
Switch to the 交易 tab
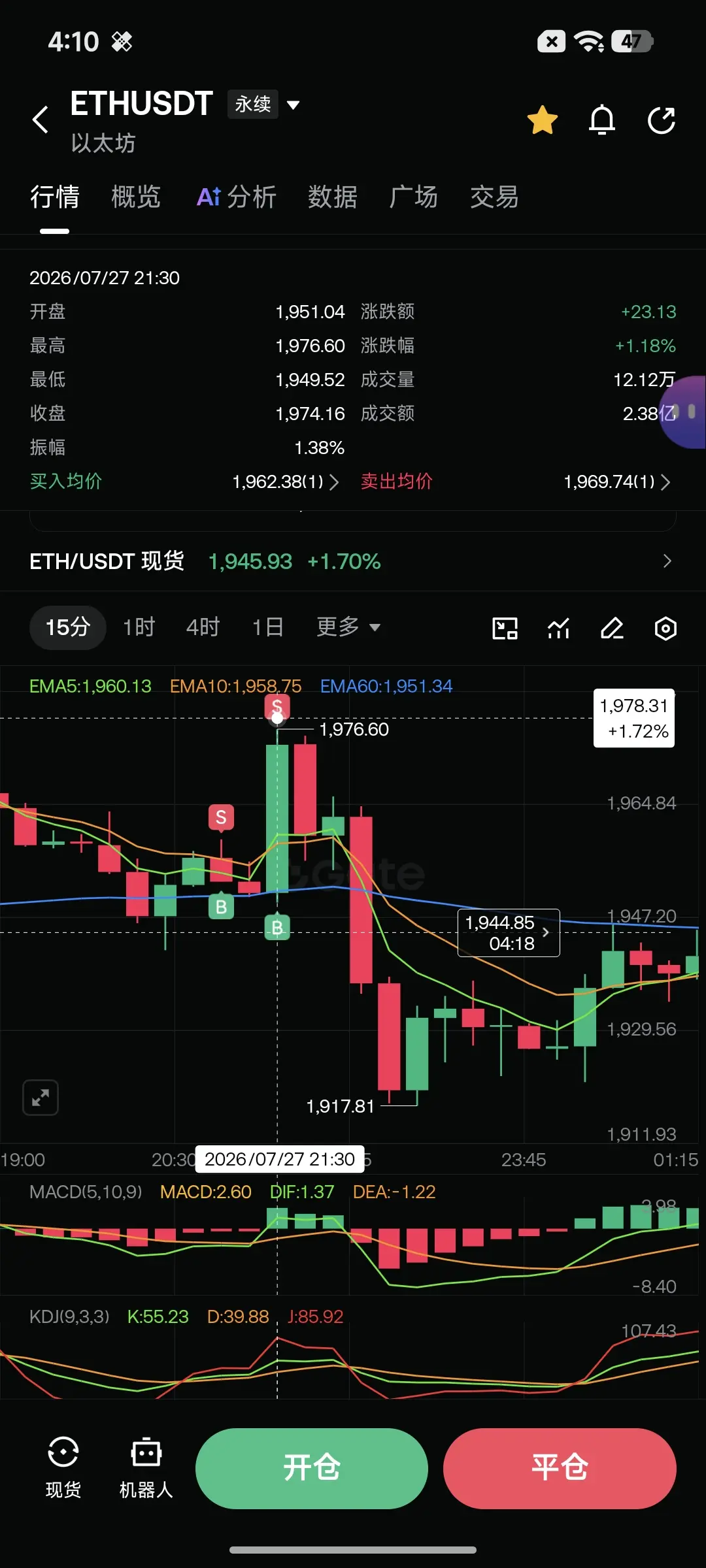[x=494, y=197]
